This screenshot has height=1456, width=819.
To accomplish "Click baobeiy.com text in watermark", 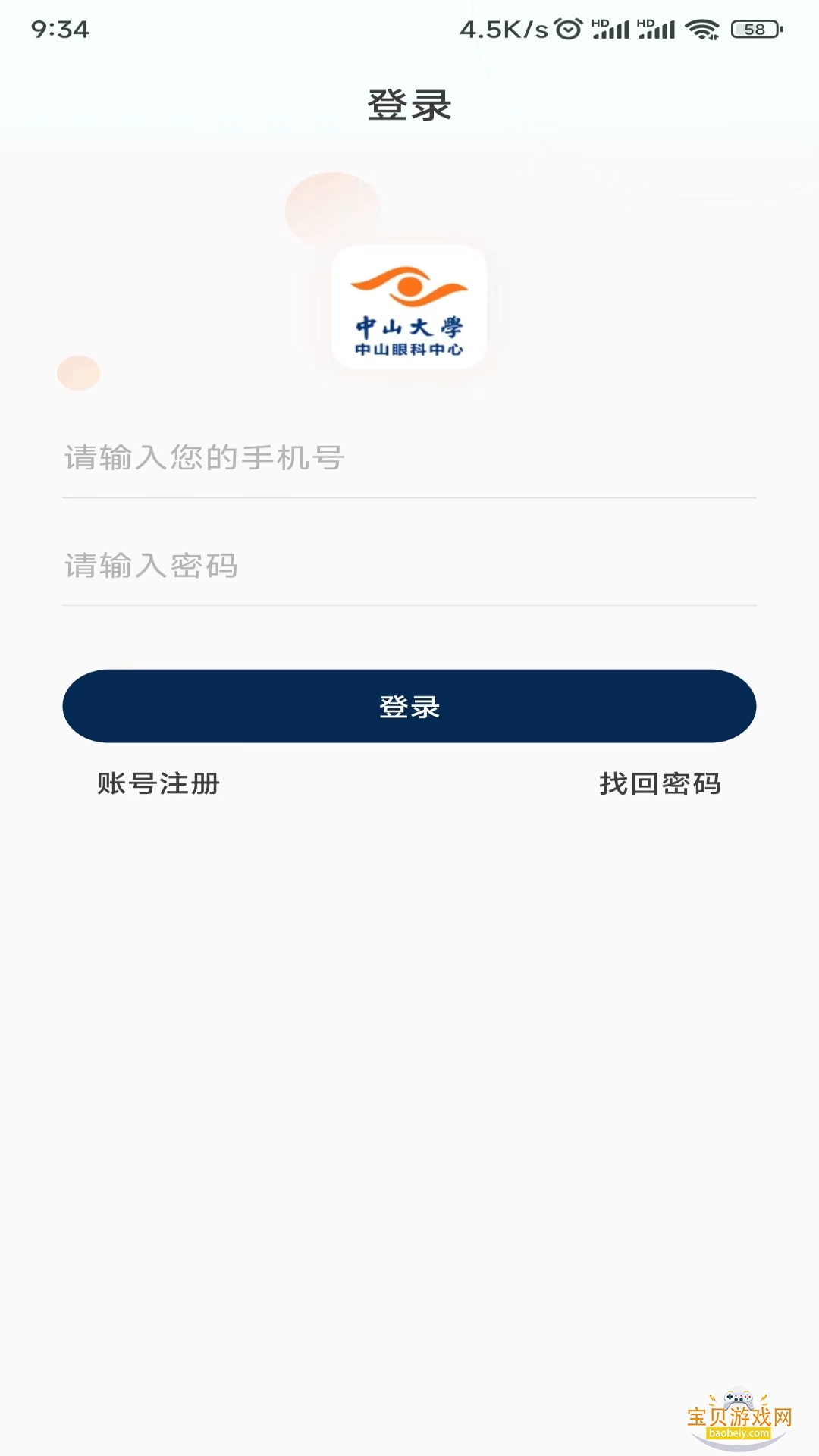I will 739,1432.
